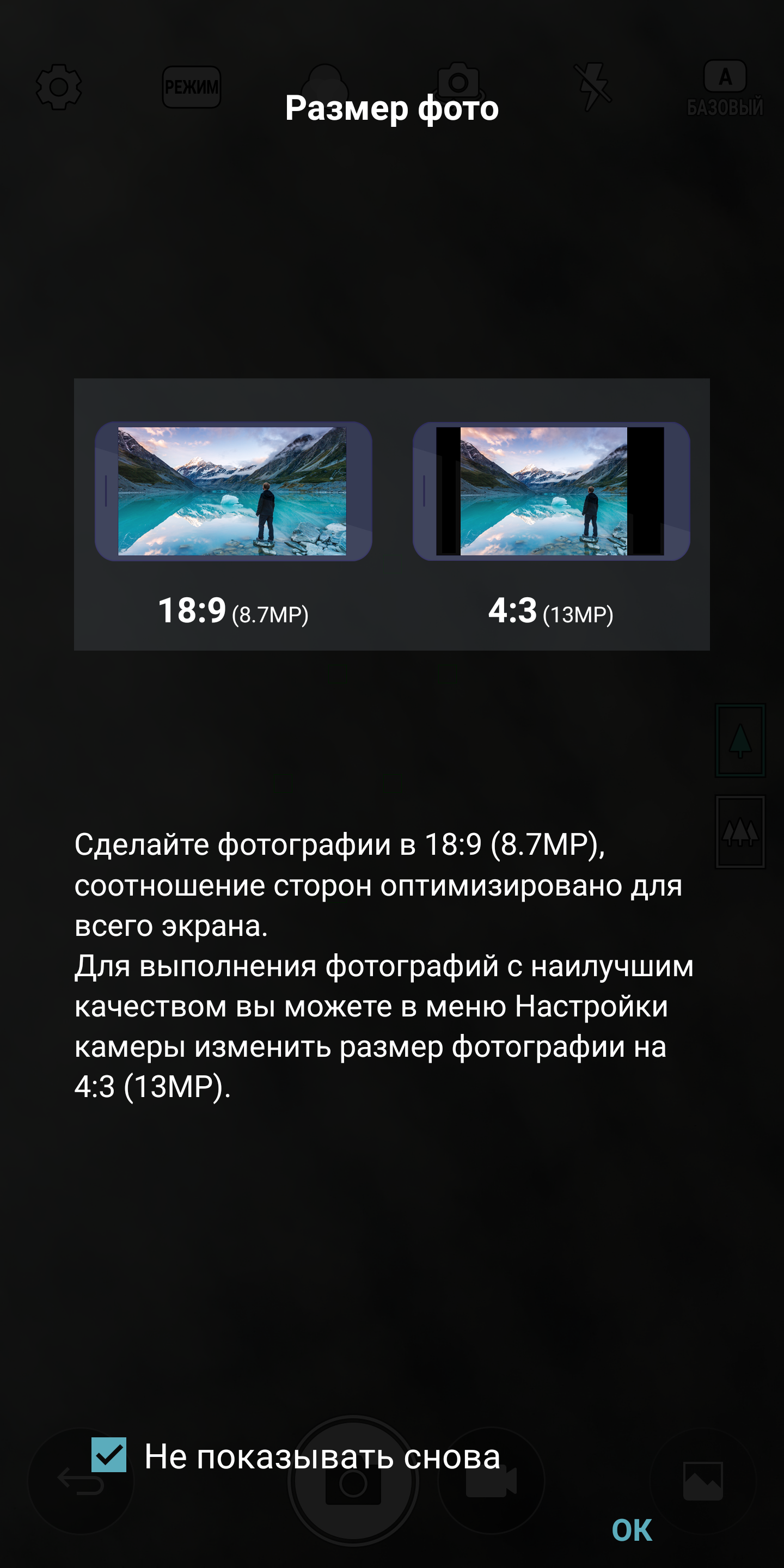Confirm the photo size dialog with OK
The height and width of the screenshot is (1568, 784).
[x=632, y=1530]
